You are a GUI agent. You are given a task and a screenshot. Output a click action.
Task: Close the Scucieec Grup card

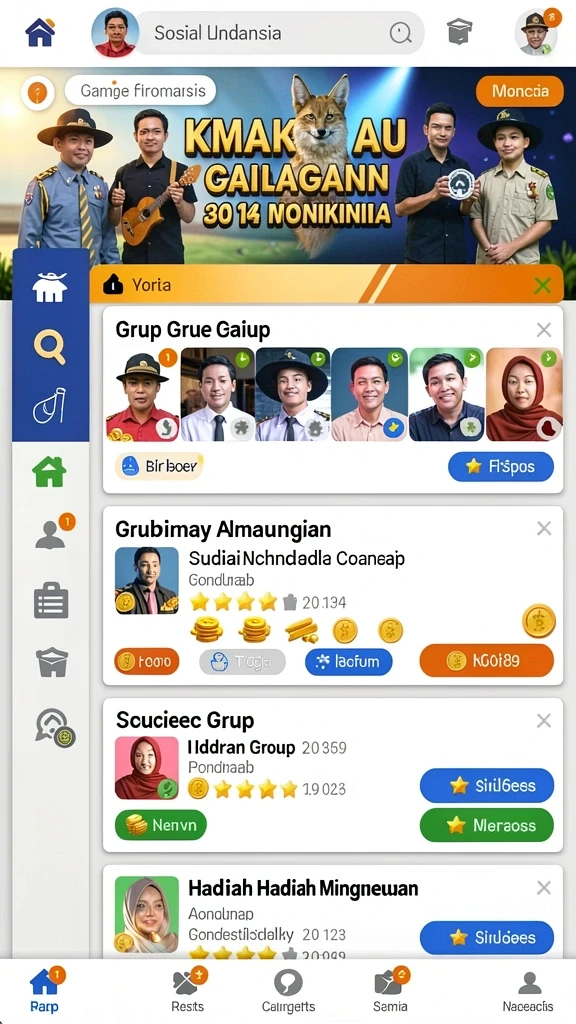click(543, 720)
